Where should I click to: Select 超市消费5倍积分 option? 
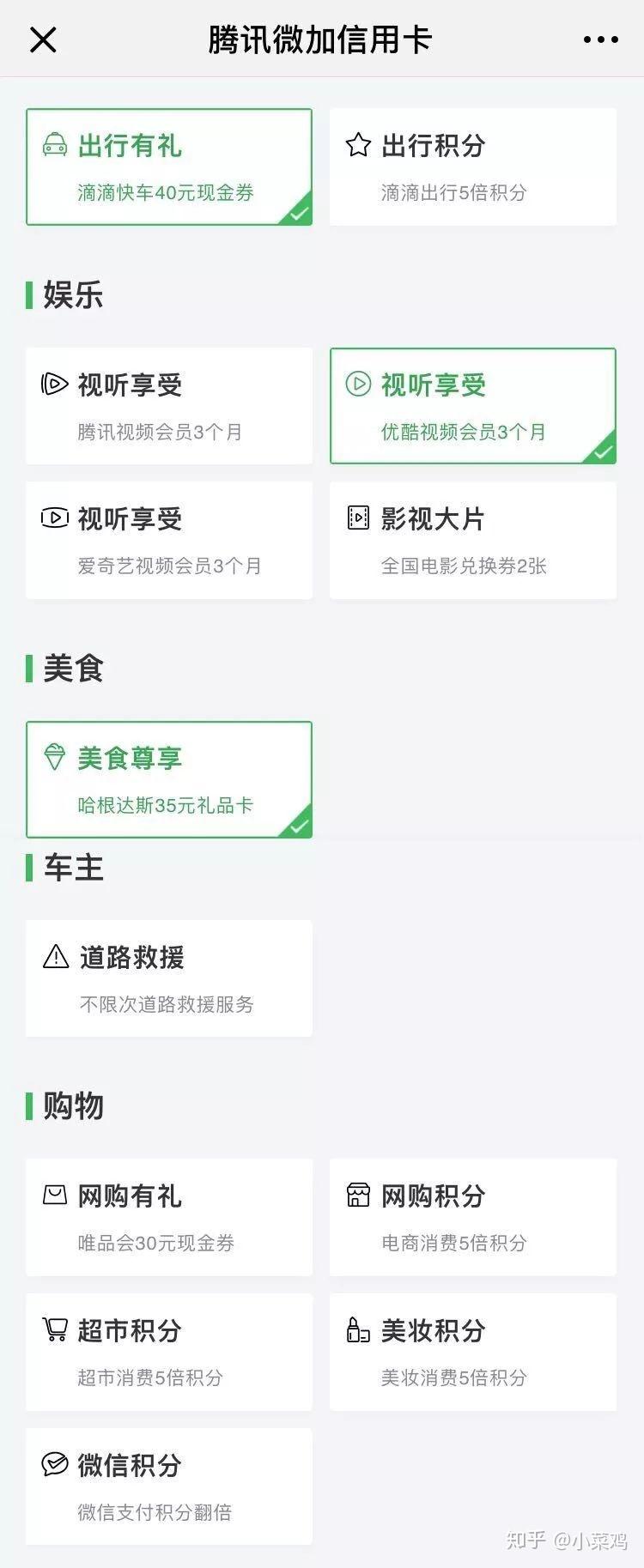[x=169, y=1352]
